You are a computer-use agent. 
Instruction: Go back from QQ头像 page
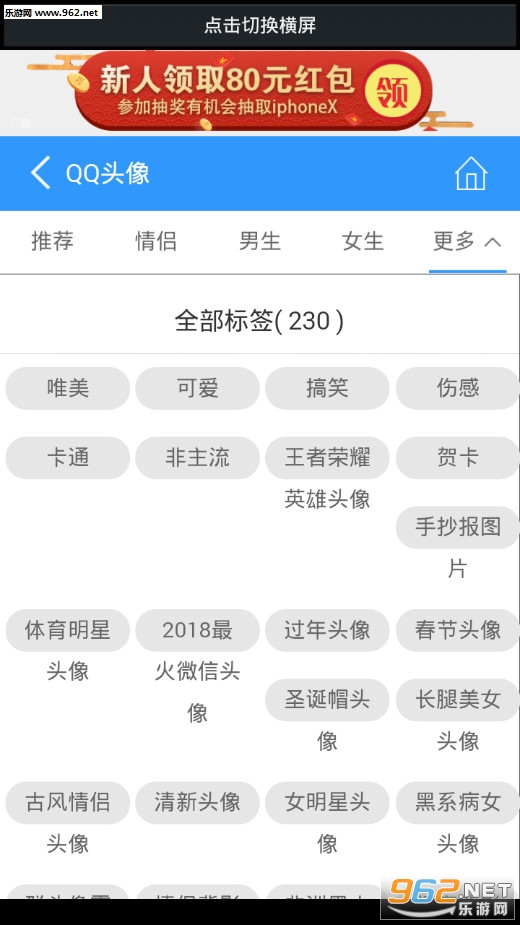tap(41, 173)
